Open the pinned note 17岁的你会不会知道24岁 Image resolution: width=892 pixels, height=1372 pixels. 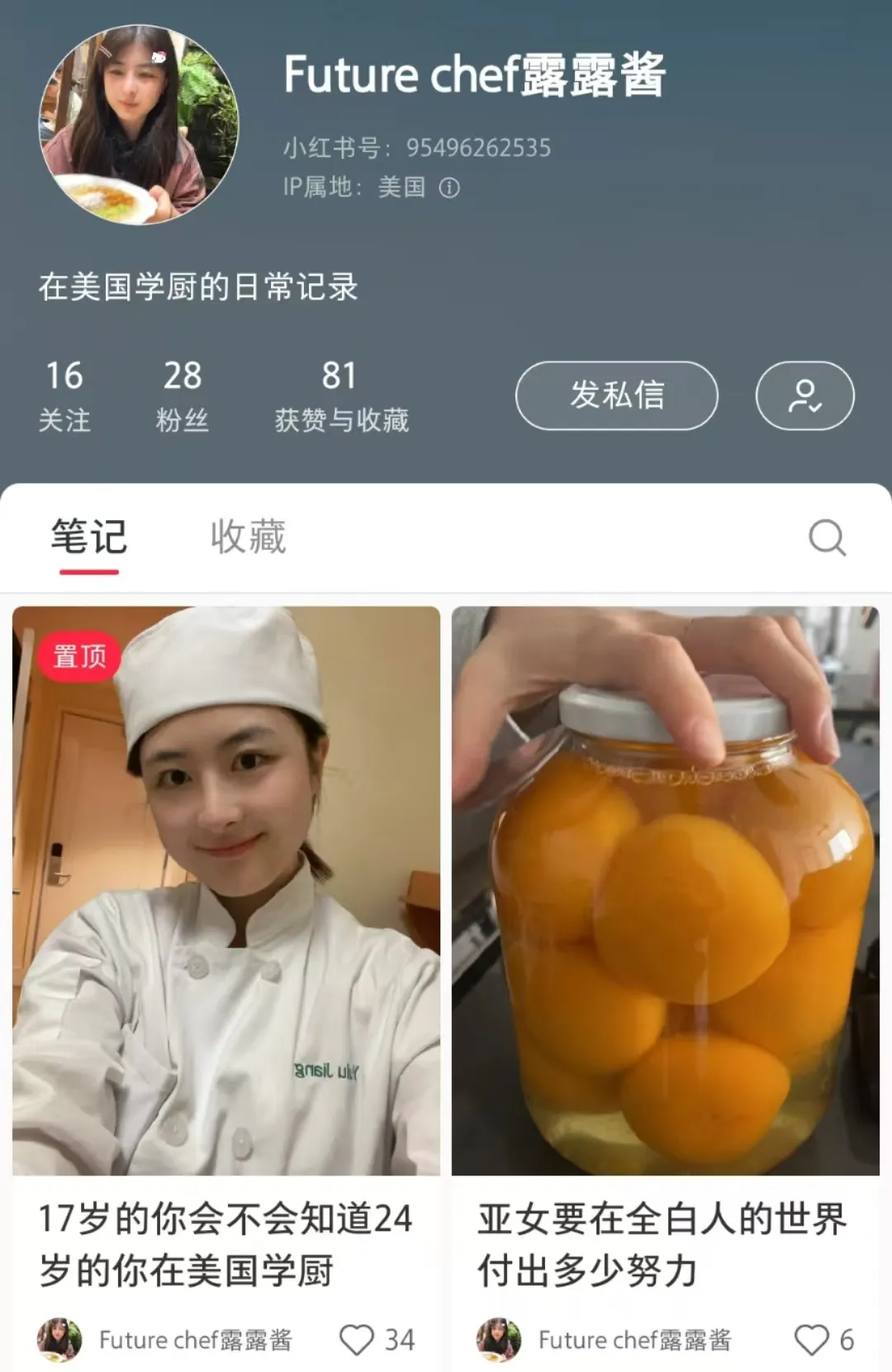coord(226,892)
